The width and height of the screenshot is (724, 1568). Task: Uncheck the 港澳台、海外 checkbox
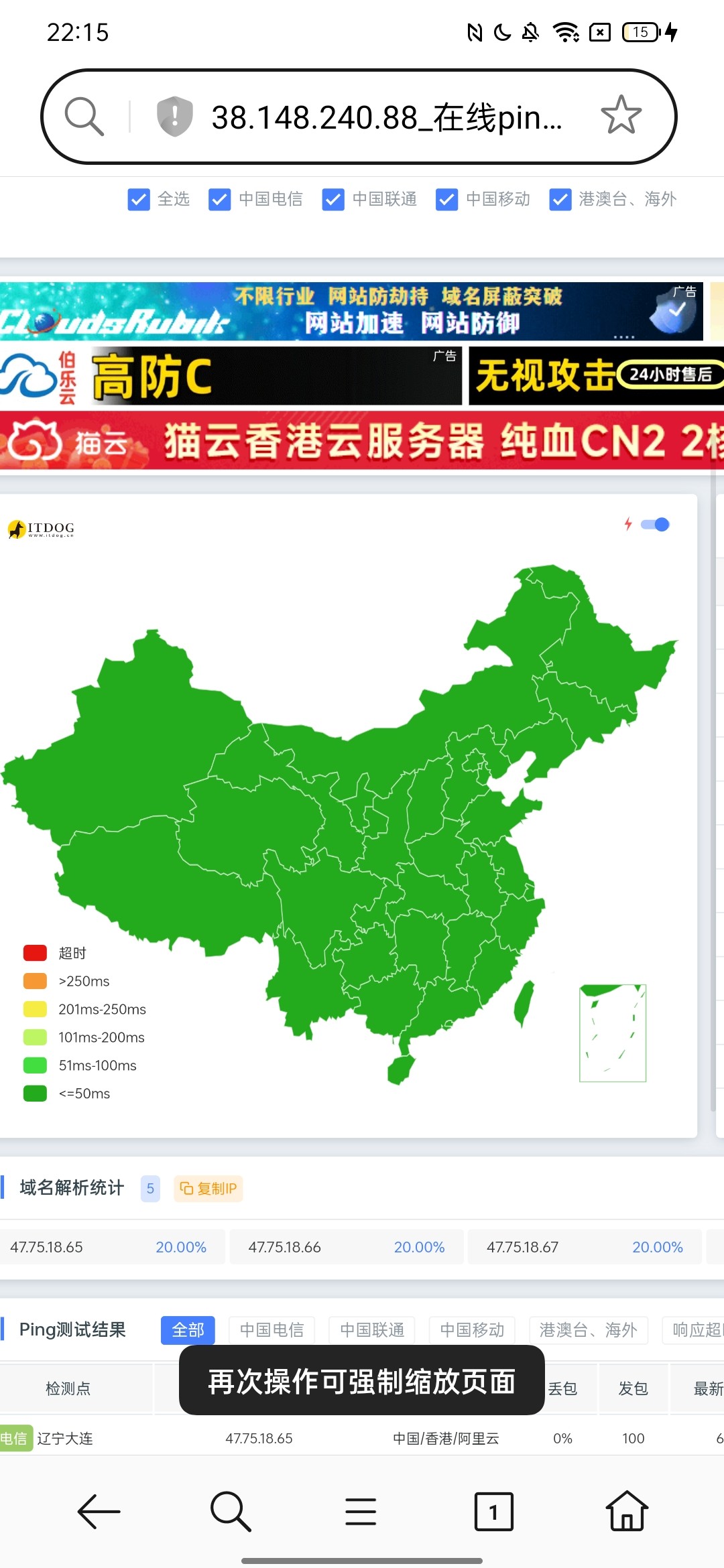(560, 200)
